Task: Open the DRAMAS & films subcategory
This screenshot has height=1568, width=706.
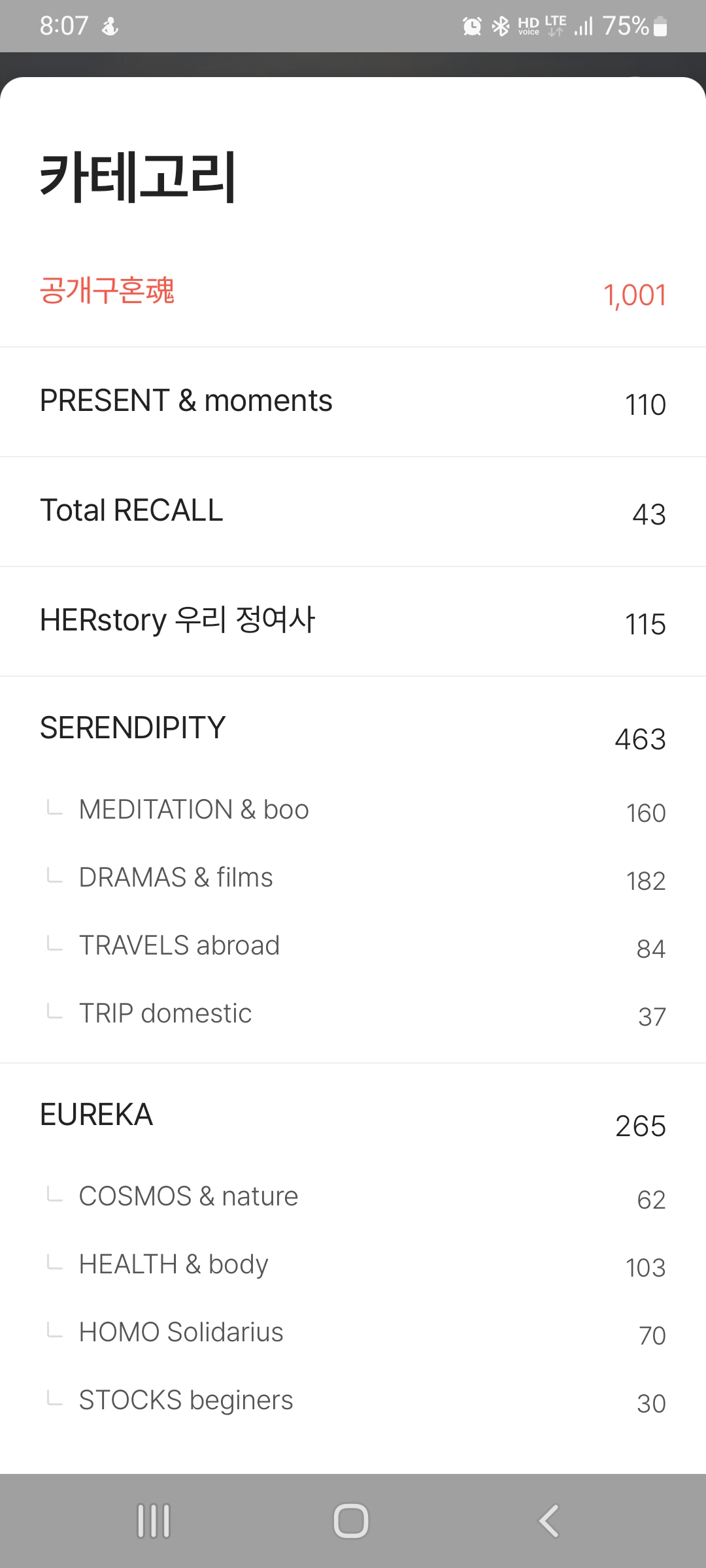Action: (x=353, y=878)
